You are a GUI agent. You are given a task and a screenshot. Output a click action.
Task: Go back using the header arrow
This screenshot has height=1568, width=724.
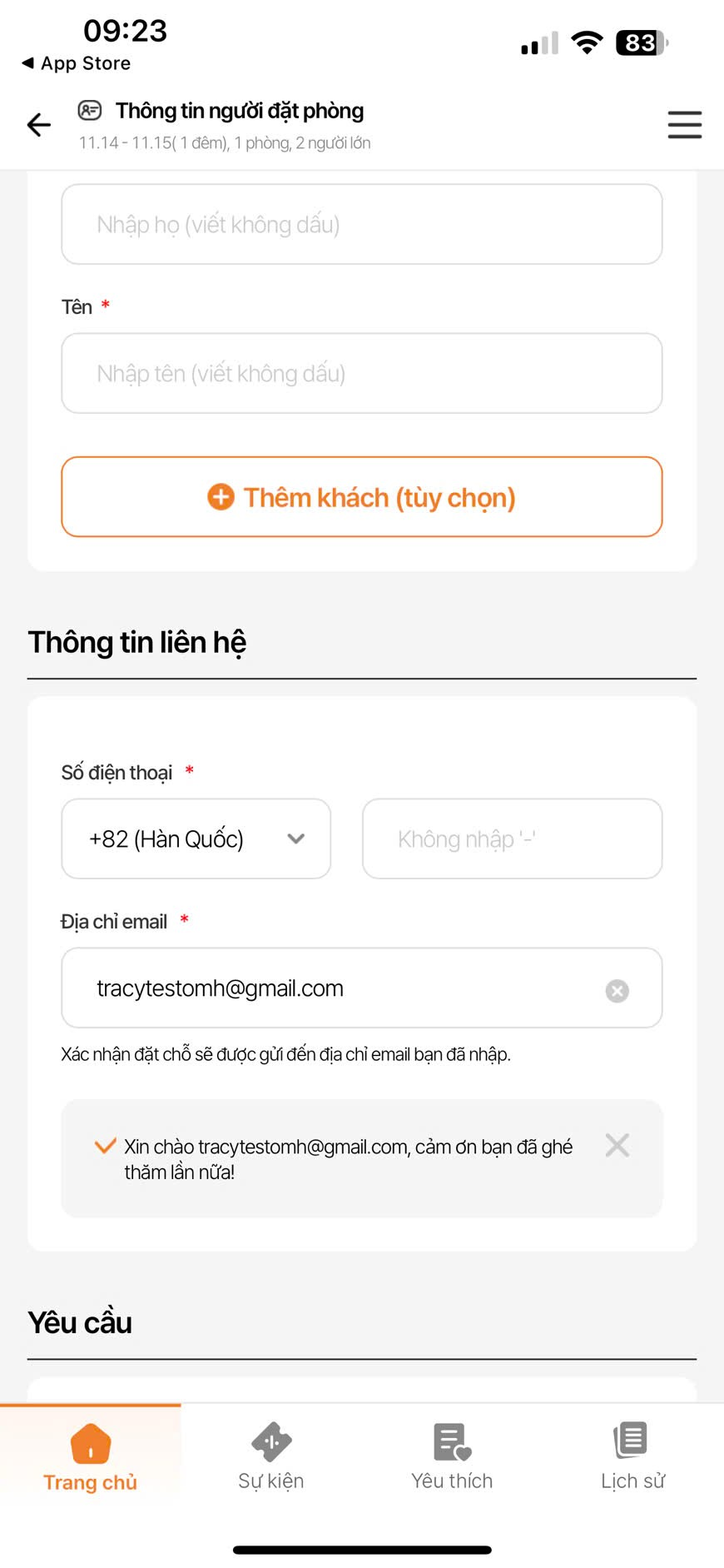tap(38, 125)
